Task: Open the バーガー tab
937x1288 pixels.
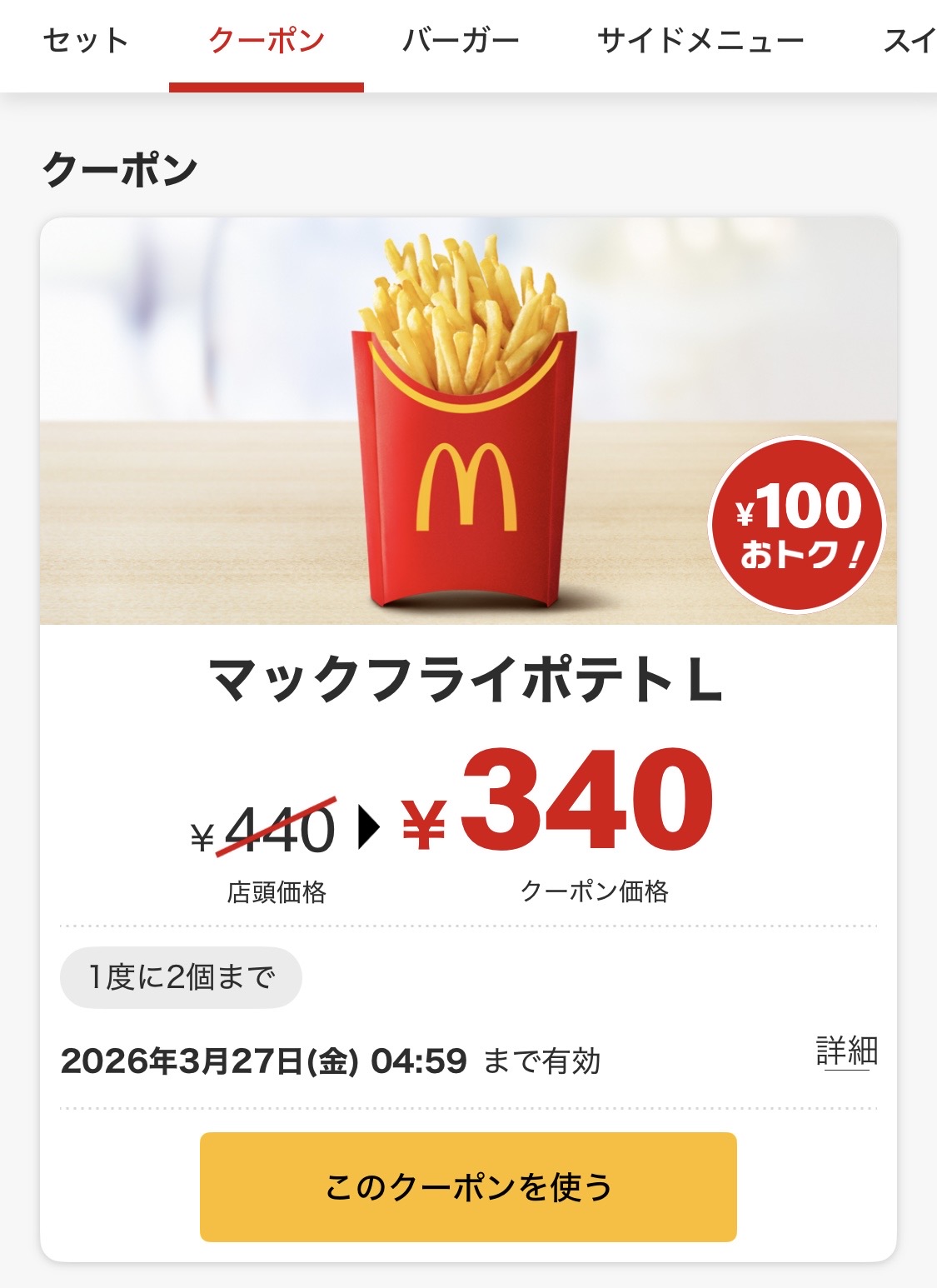Action: (461, 41)
